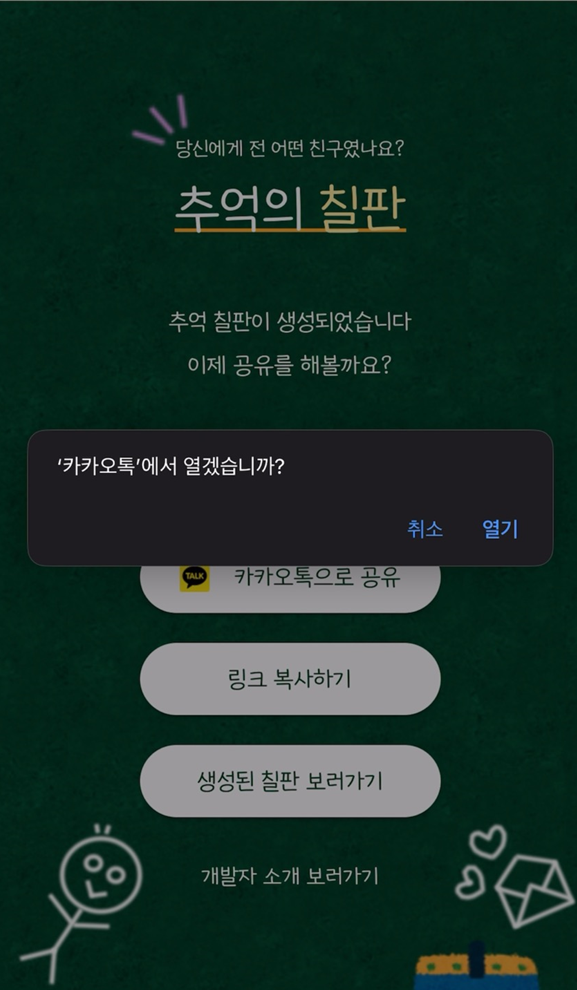Open 생성된 칠판 보러가기
577x990 pixels.
[290, 781]
